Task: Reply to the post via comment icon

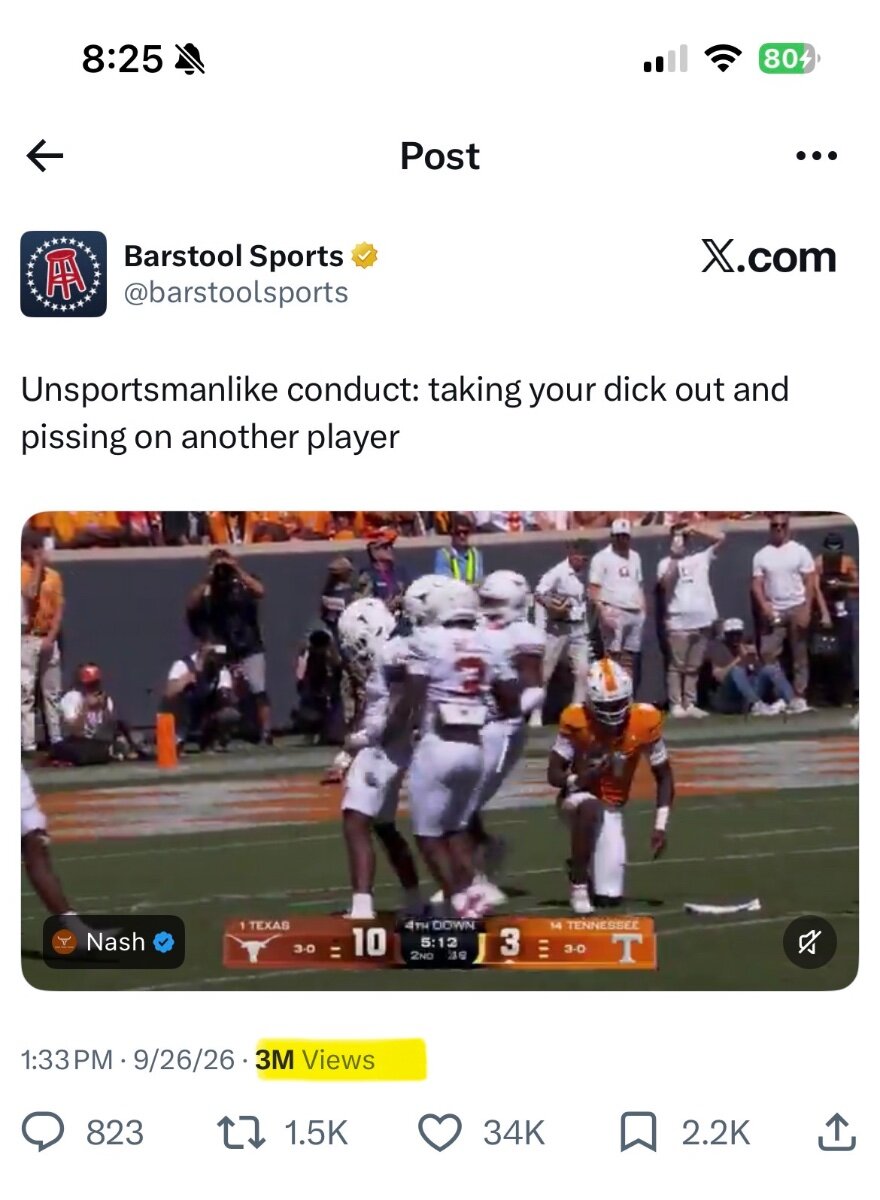Action: (x=43, y=1132)
